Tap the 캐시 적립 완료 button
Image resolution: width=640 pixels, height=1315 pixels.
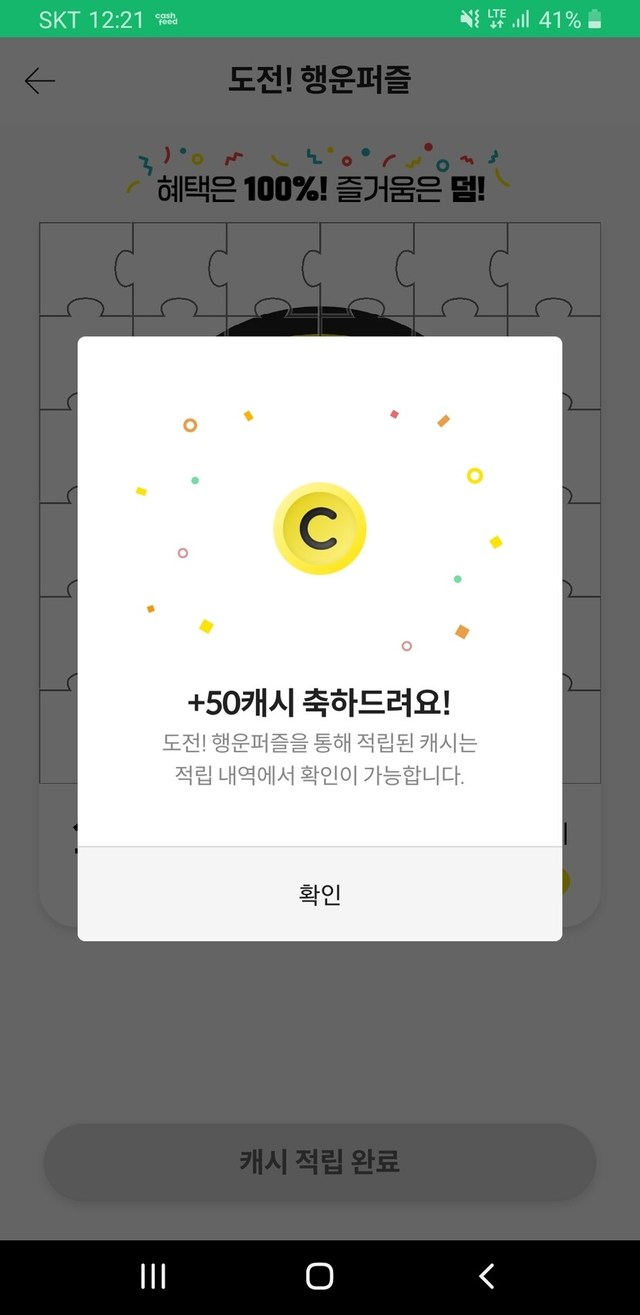click(320, 1162)
